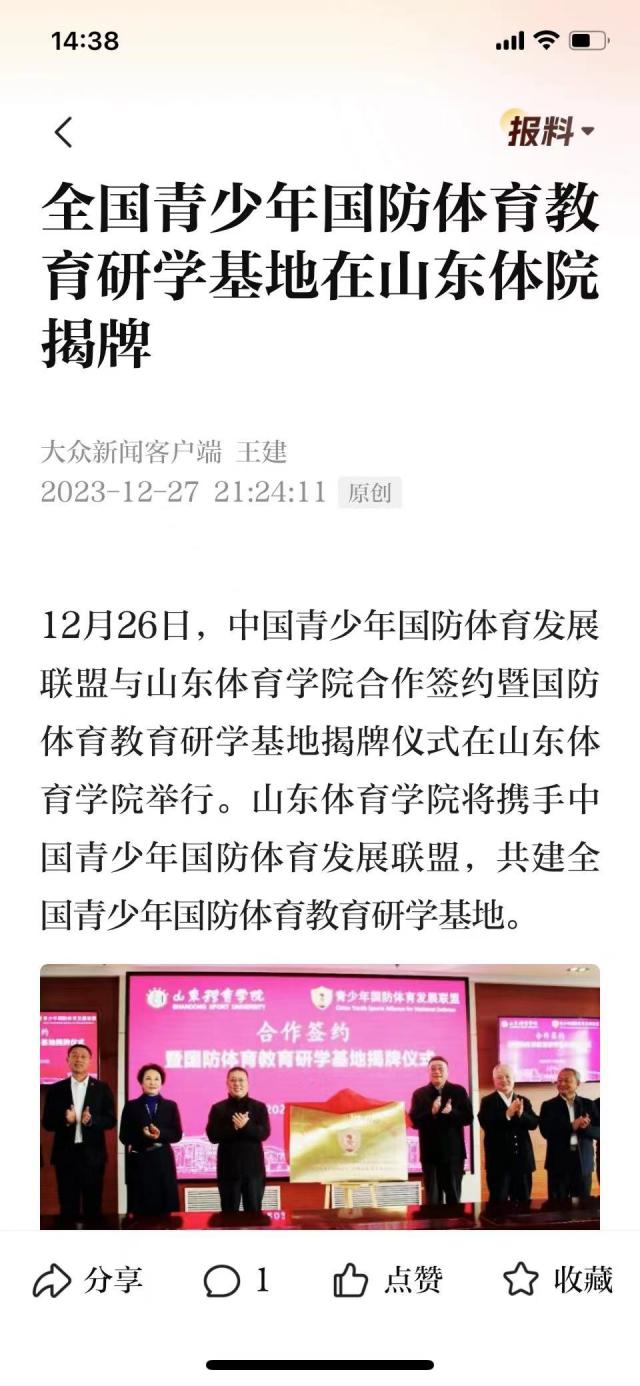
Task: Open the 报料 dropdown menu
Action: click(x=550, y=131)
